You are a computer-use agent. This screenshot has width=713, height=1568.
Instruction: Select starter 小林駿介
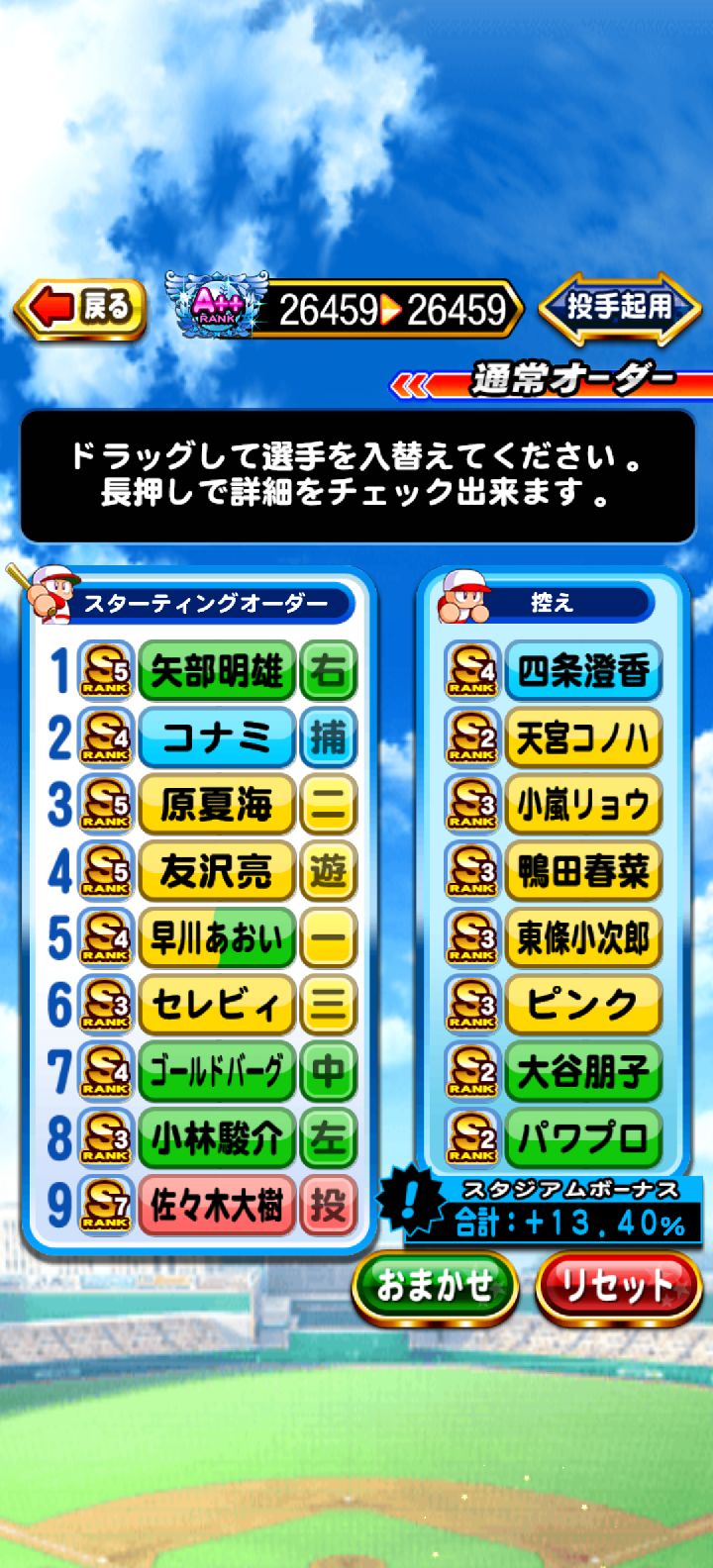[x=217, y=1138]
